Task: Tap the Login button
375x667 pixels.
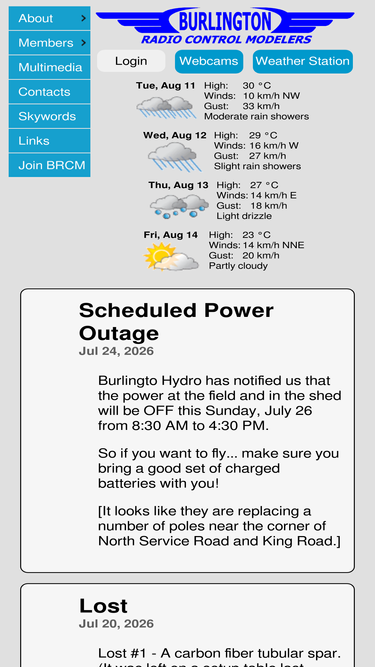Action: 131,61
